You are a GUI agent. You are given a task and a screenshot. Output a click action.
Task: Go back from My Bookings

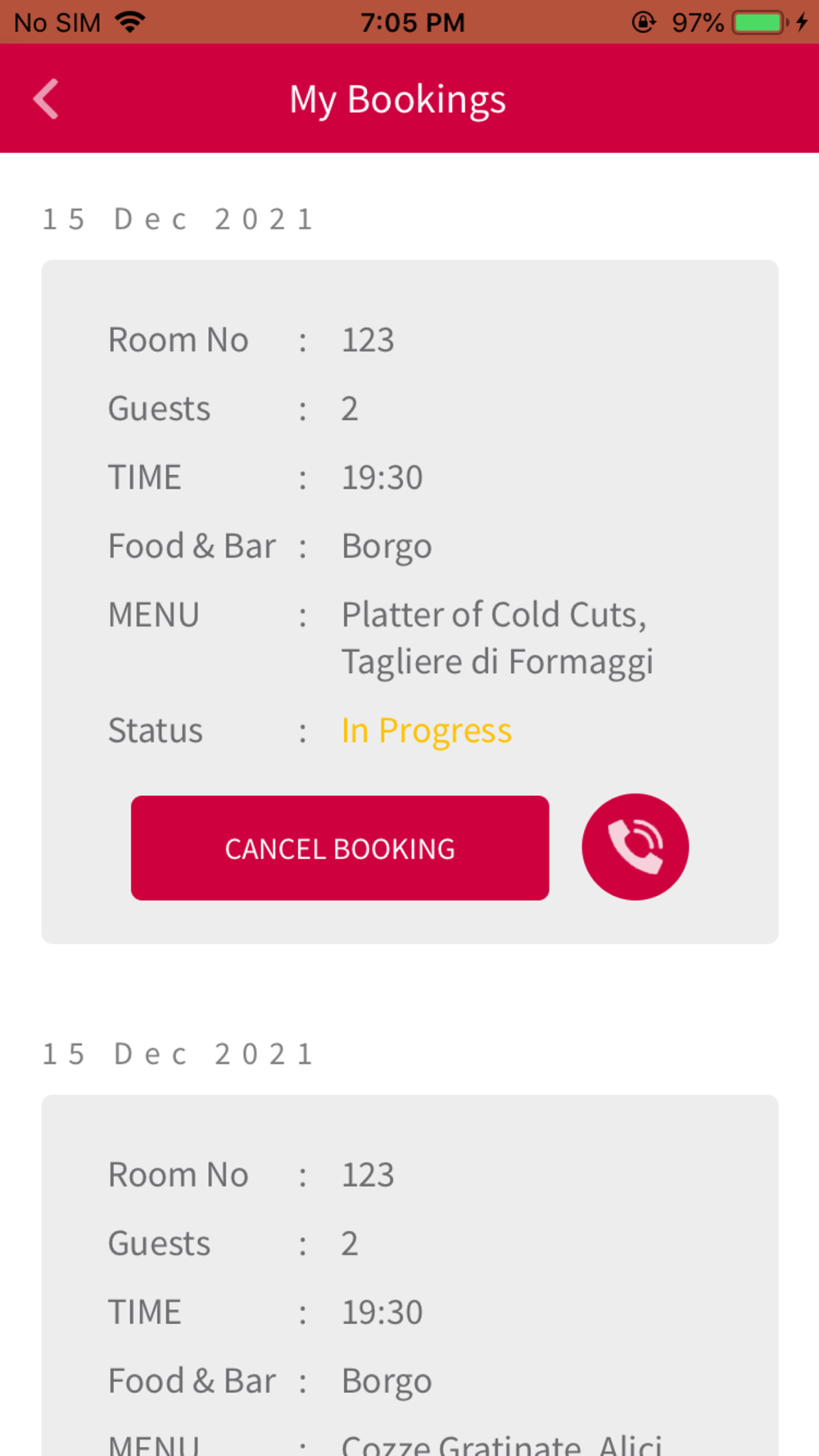(47, 99)
